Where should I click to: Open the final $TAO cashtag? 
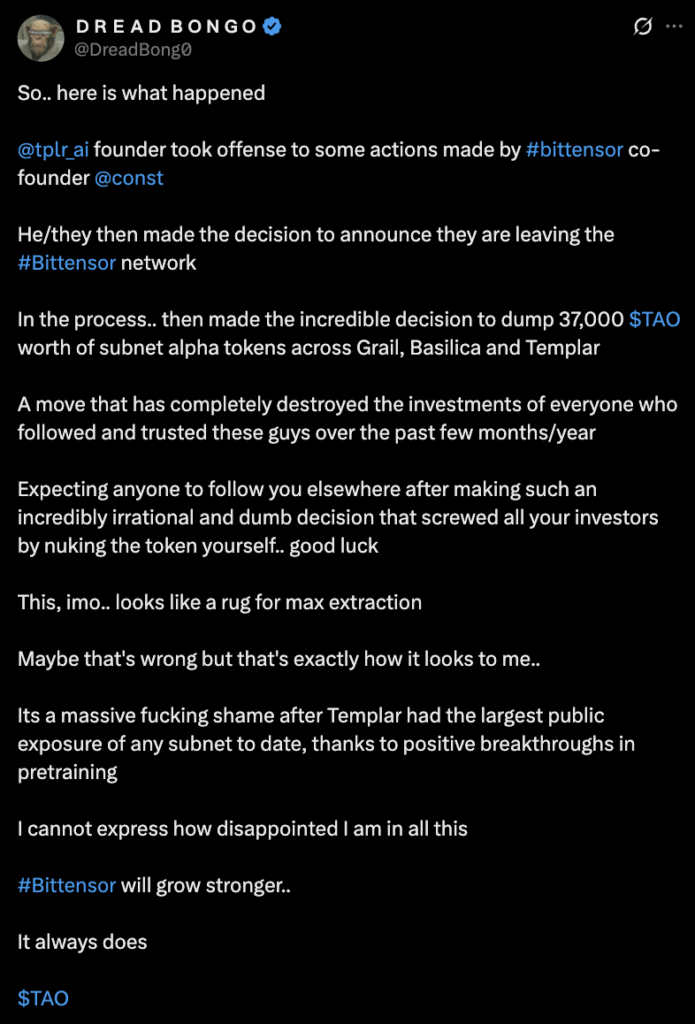point(43,997)
